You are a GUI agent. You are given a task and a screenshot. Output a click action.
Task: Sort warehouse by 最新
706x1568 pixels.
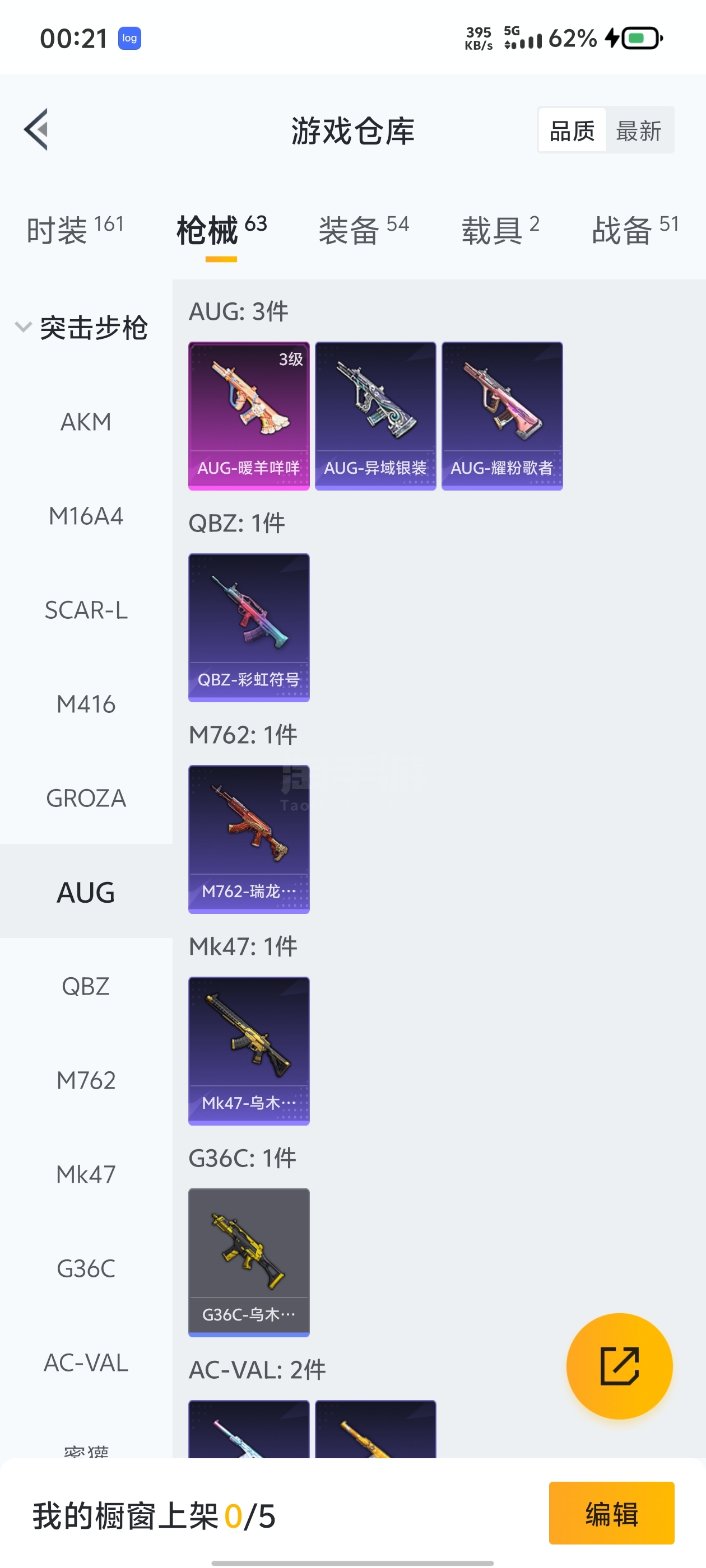tap(638, 131)
